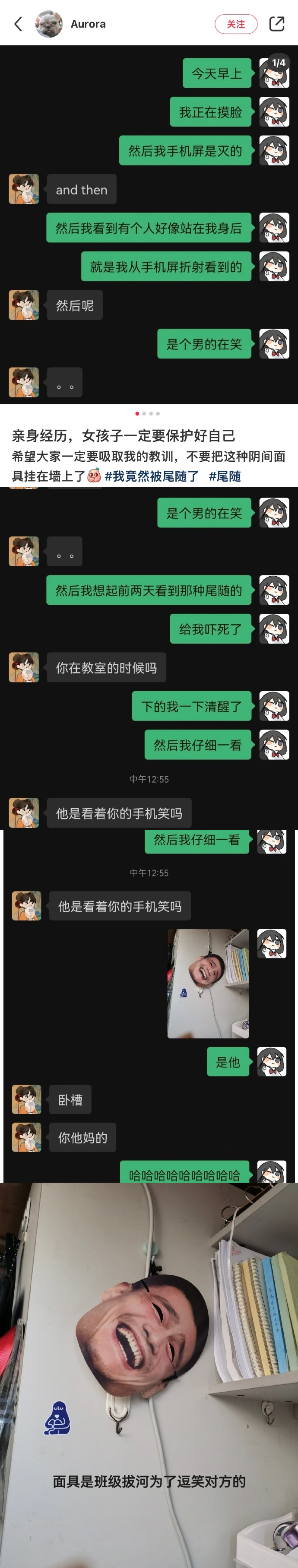Open the hashtag #我竟然被尾随了
Viewport: 298px width, 1568px height.
(152, 476)
